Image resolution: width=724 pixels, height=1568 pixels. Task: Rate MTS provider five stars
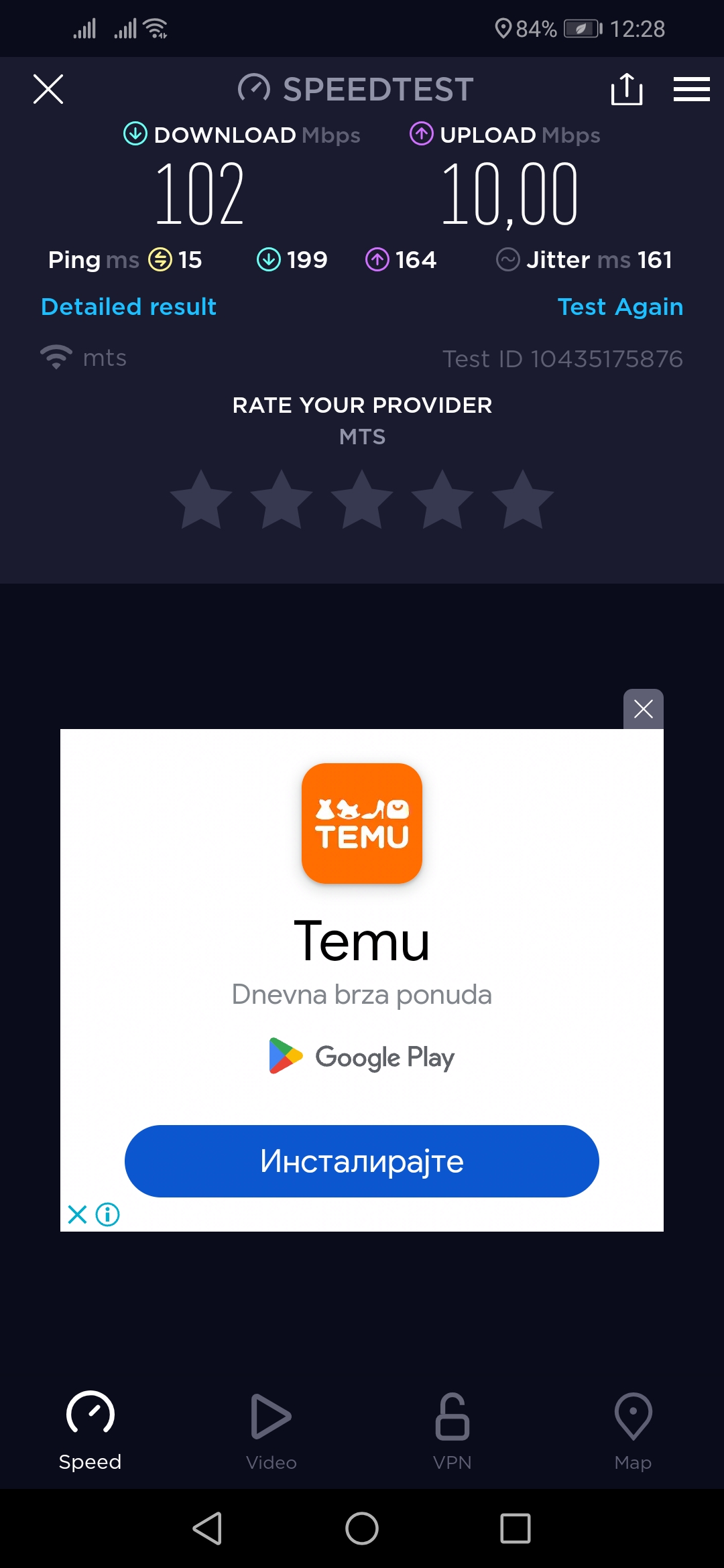click(523, 501)
